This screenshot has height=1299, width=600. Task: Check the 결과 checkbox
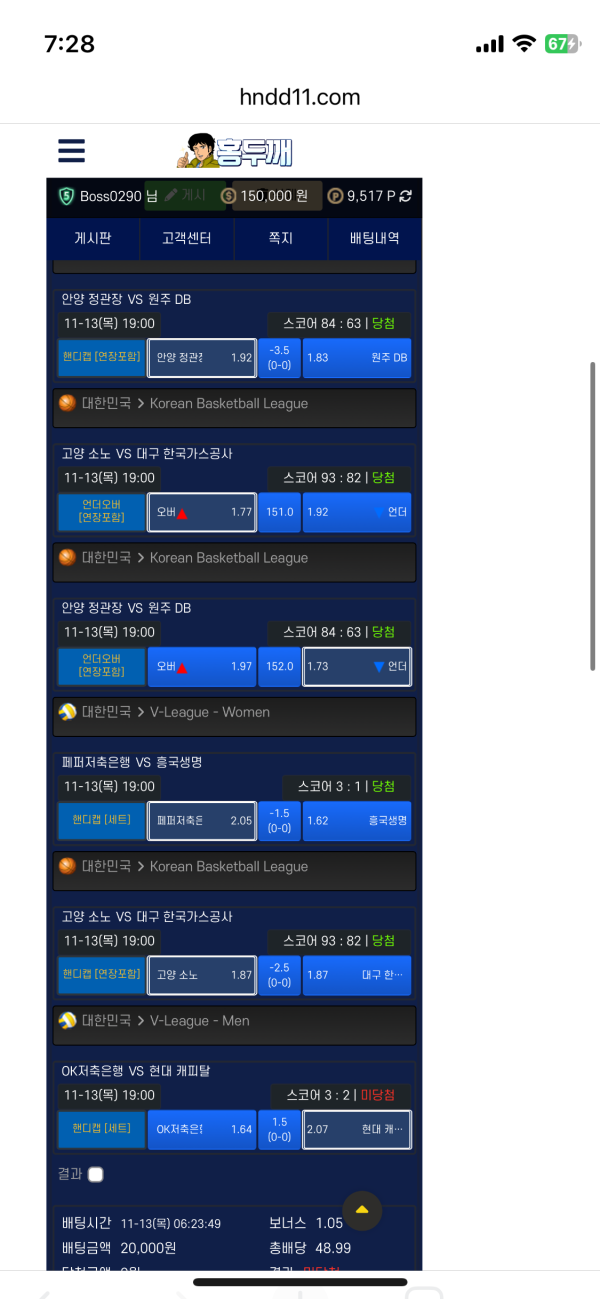tap(96, 1174)
